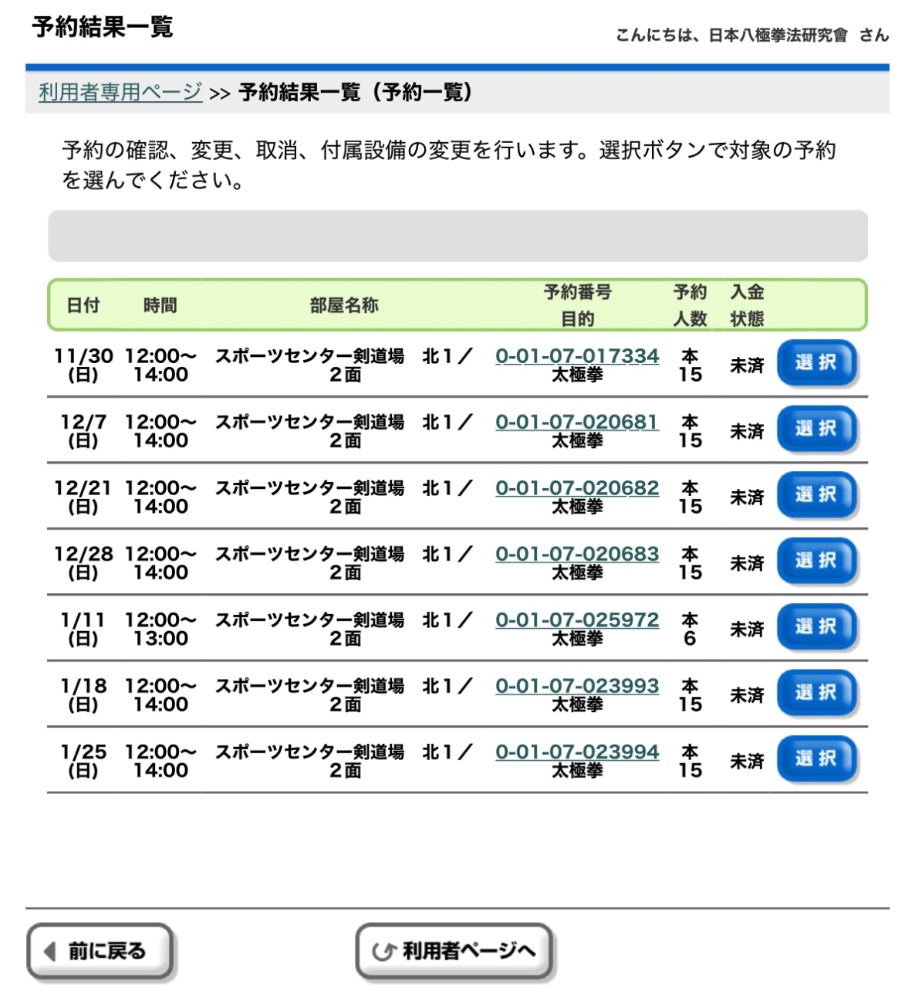
Task: Select the 1/18 reservation
Action: (x=816, y=694)
